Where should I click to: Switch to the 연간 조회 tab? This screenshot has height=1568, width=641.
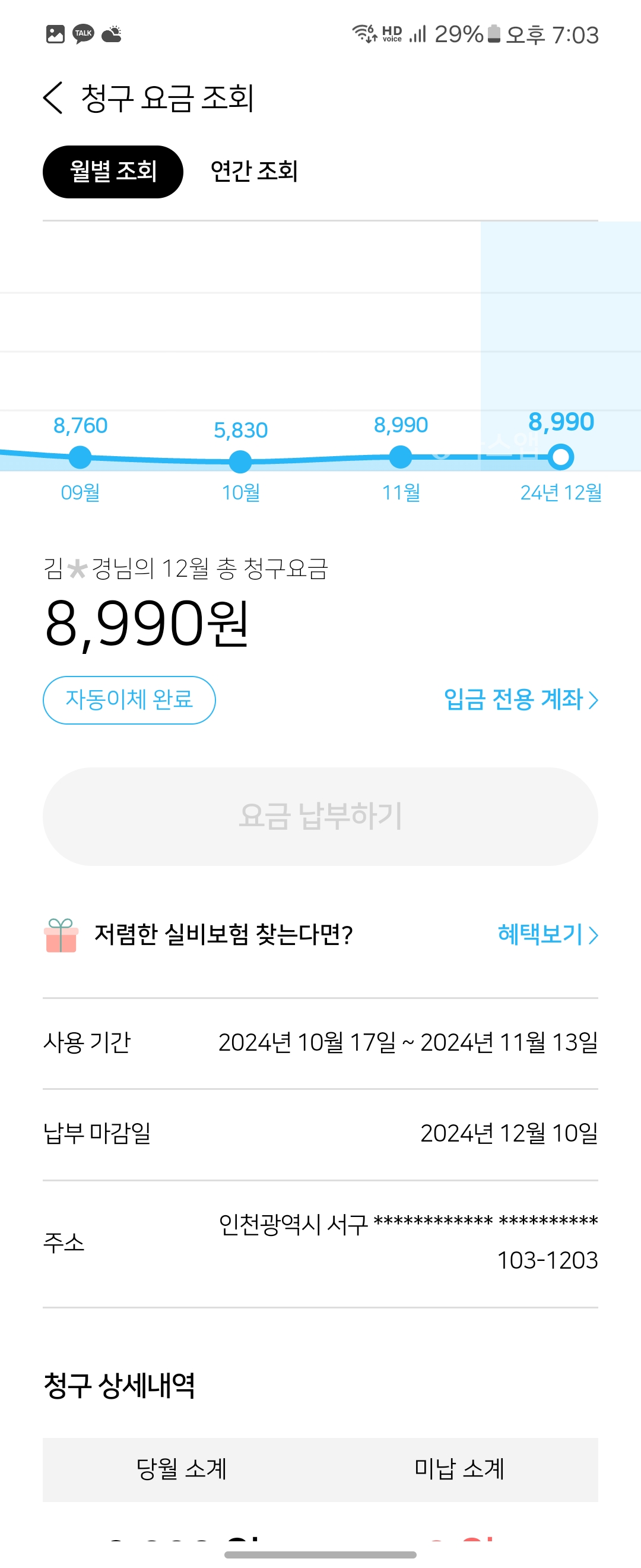pyautogui.click(x=253, y=172)
